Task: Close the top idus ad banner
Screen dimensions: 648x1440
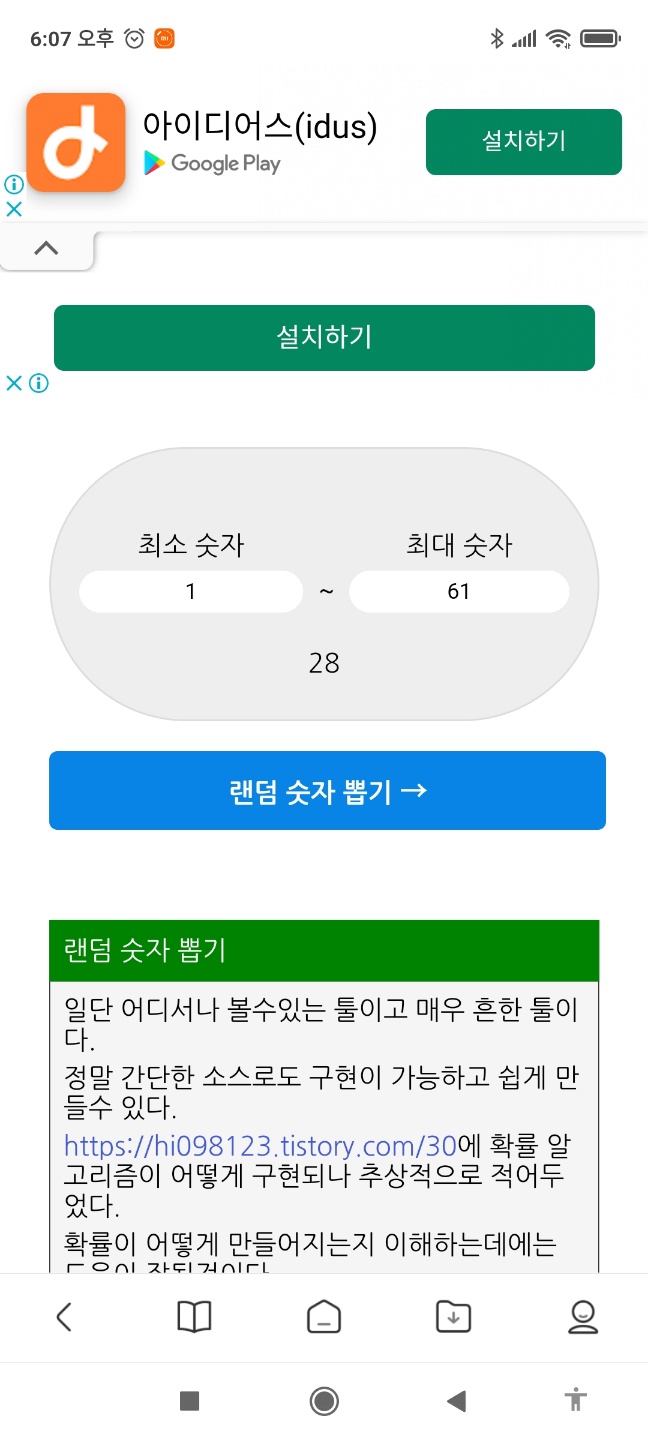Action: click(13, 208)
